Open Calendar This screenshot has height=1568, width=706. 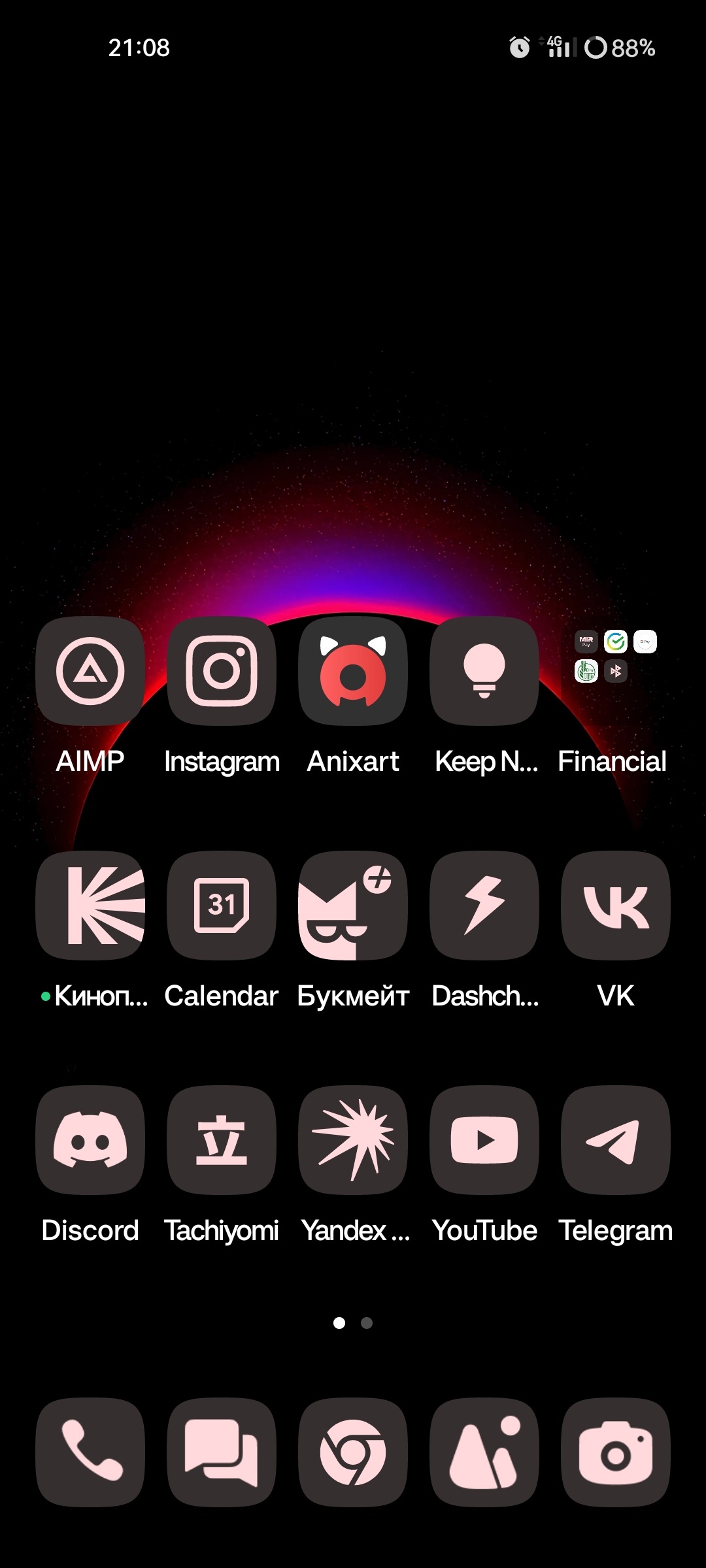222,906
